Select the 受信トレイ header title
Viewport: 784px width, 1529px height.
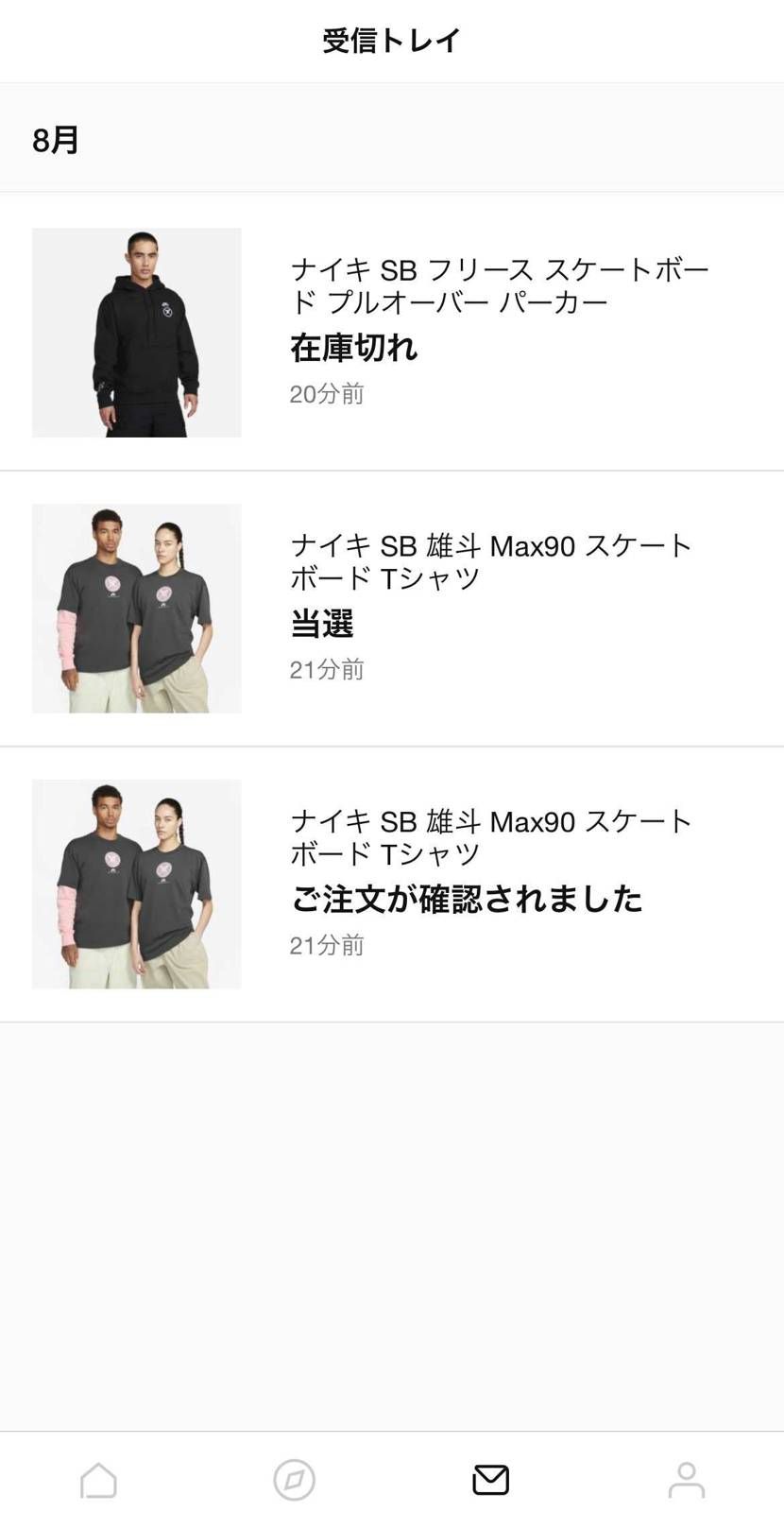click(x=391, y=40)
